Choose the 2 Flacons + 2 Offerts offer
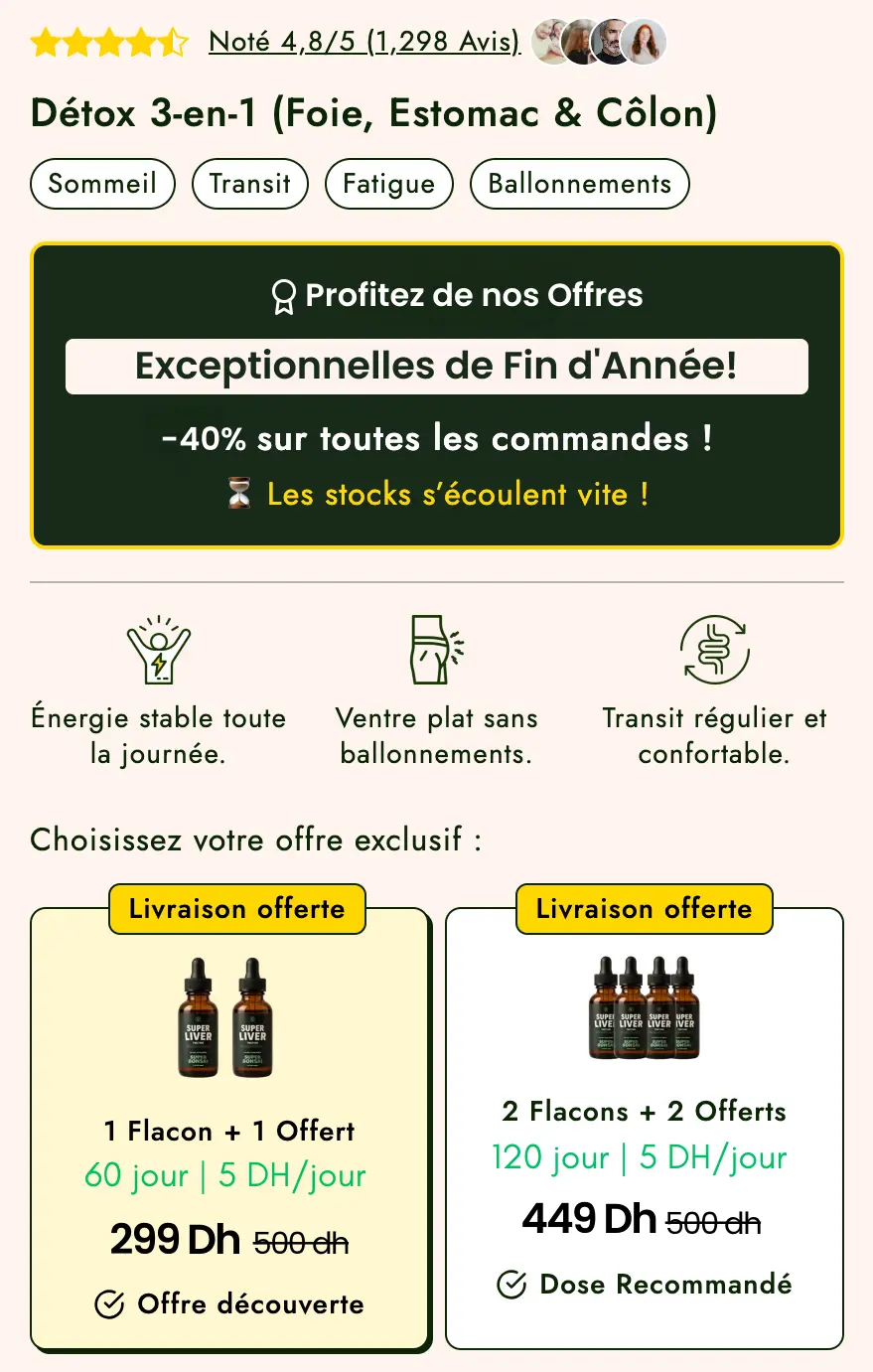 click(644, 1111)
